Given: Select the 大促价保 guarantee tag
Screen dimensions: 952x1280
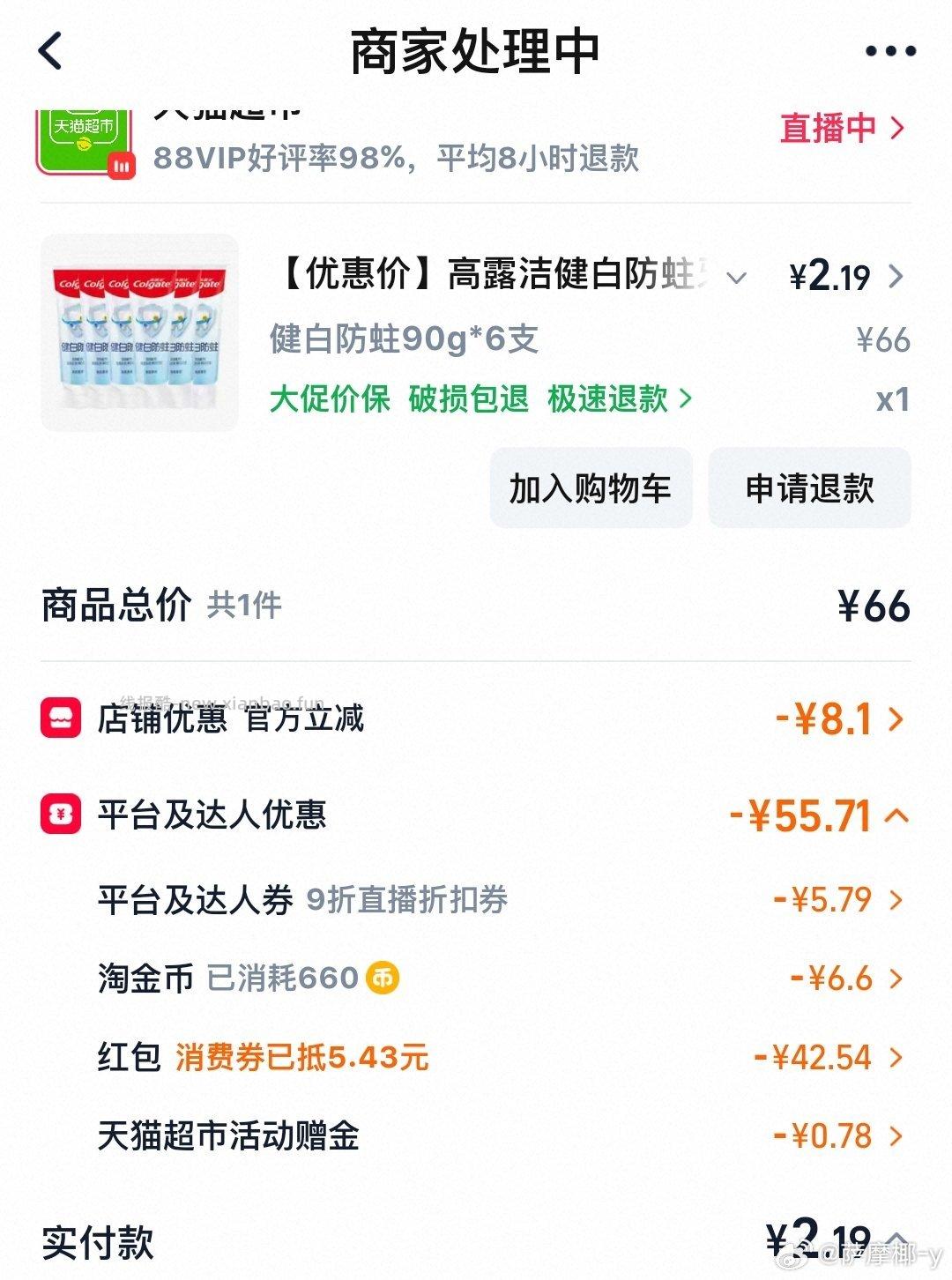Looking at the screenshot, I should 330,399.
